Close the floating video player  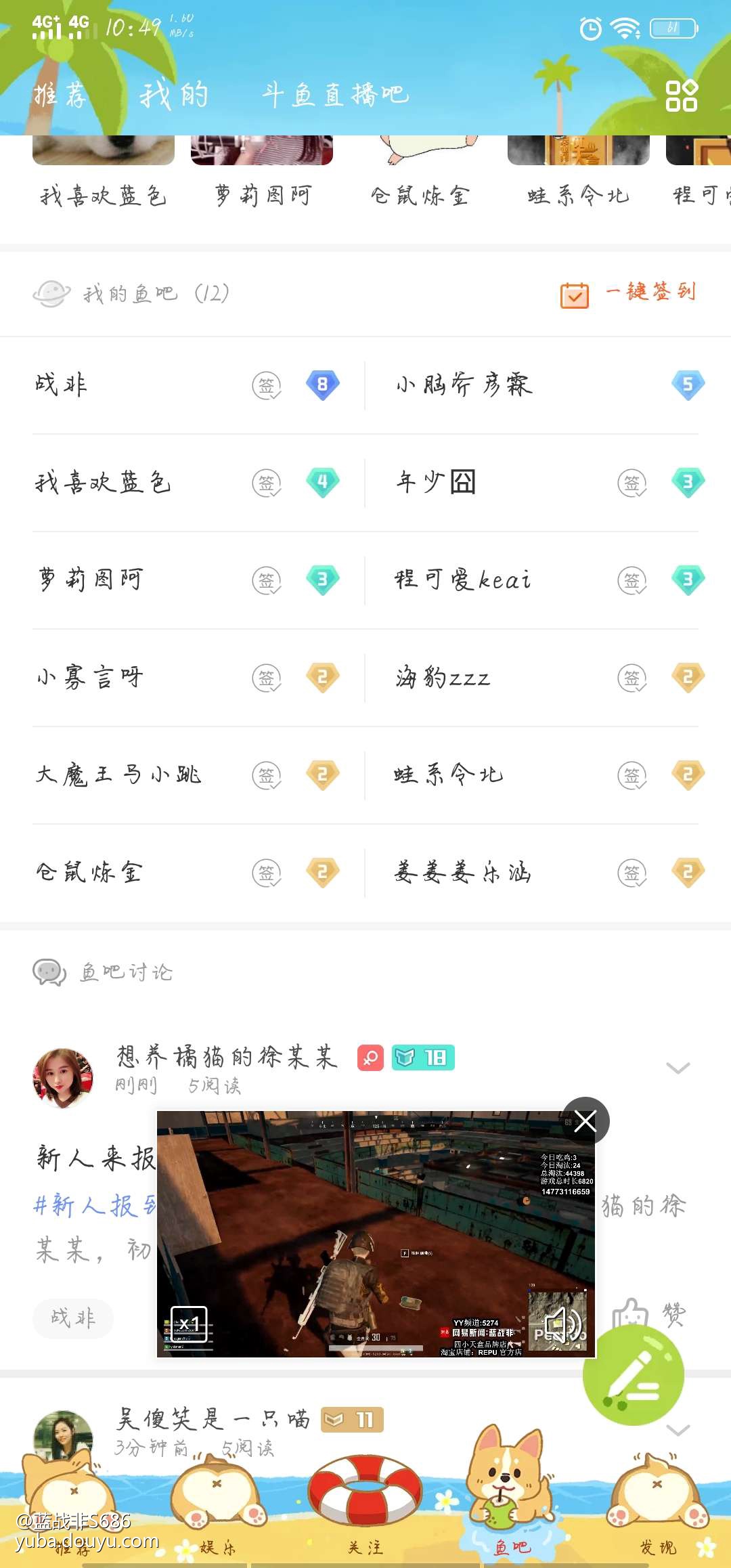(585, 1121)
